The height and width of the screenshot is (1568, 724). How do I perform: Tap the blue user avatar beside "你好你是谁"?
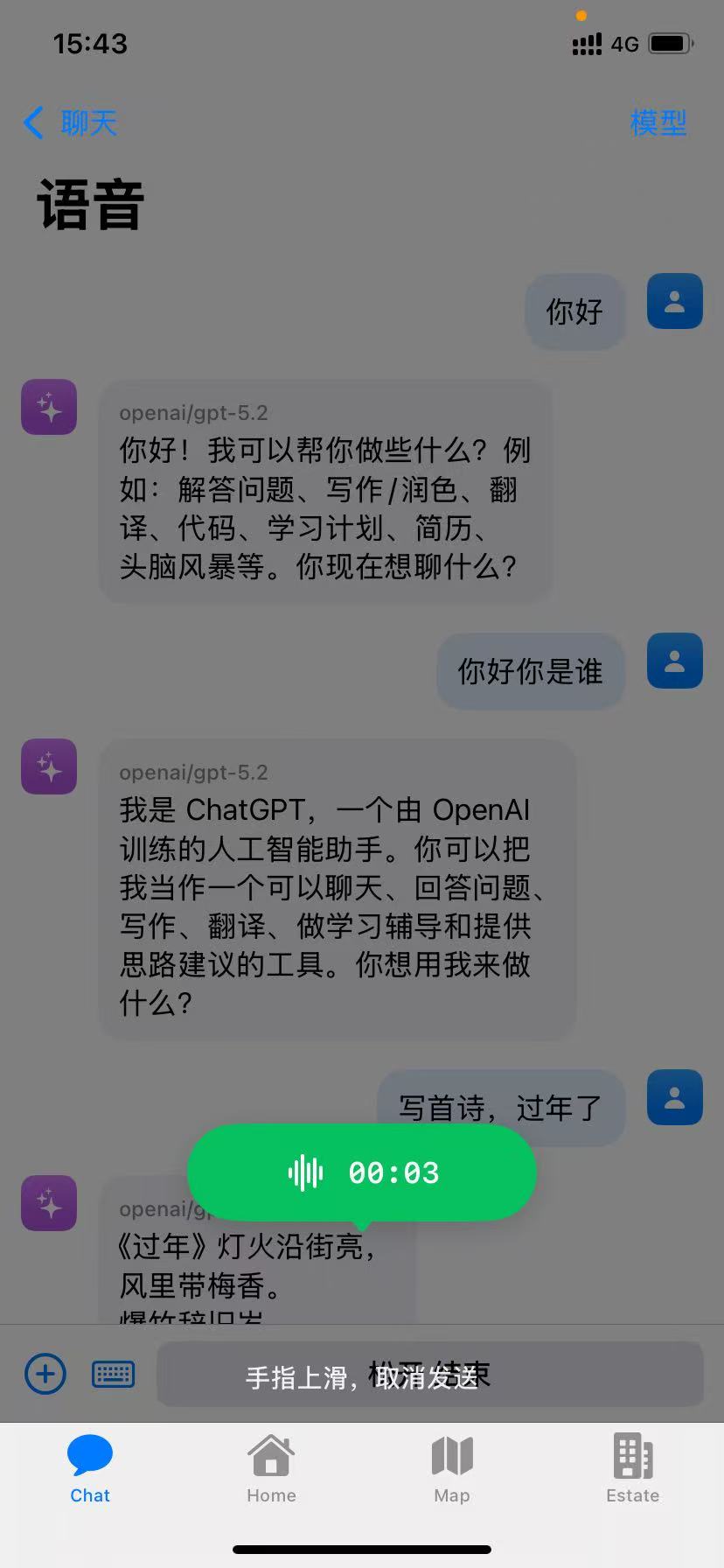tap(673, 661)
